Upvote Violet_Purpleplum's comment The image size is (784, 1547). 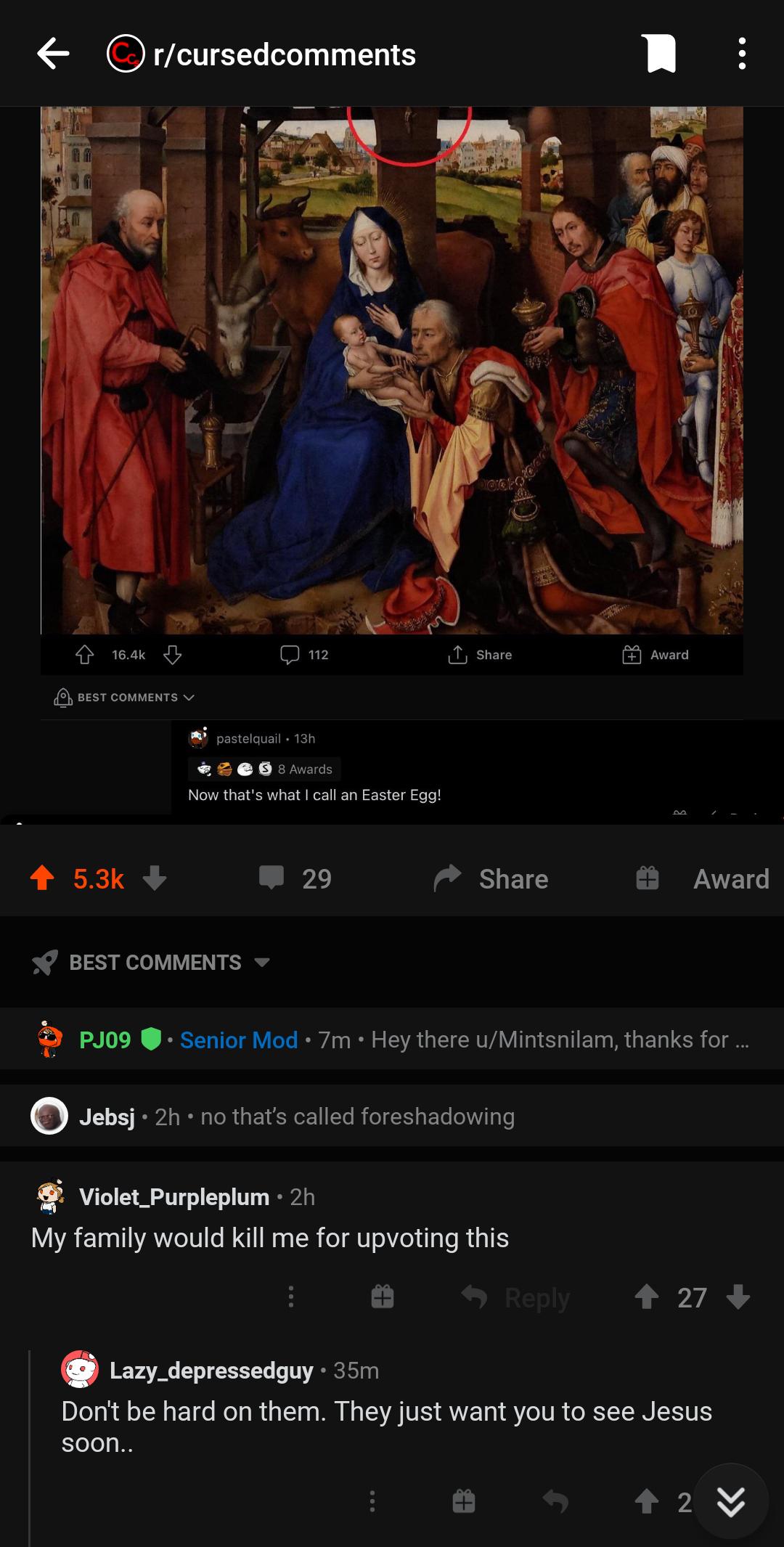(x=646, y=1297)
